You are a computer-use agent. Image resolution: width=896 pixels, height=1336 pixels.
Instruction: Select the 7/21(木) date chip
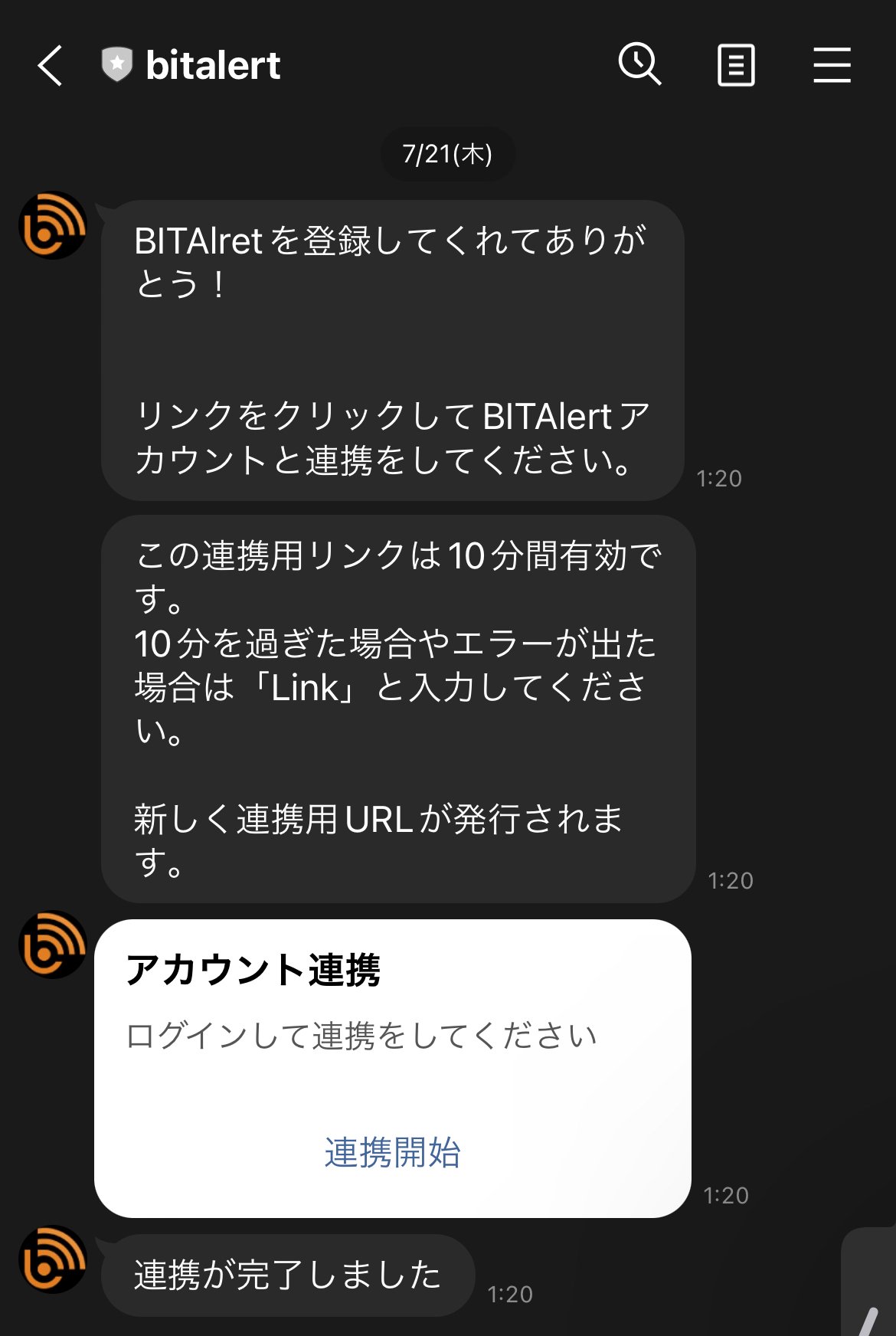pyautogui.click(x=448, y=153)
